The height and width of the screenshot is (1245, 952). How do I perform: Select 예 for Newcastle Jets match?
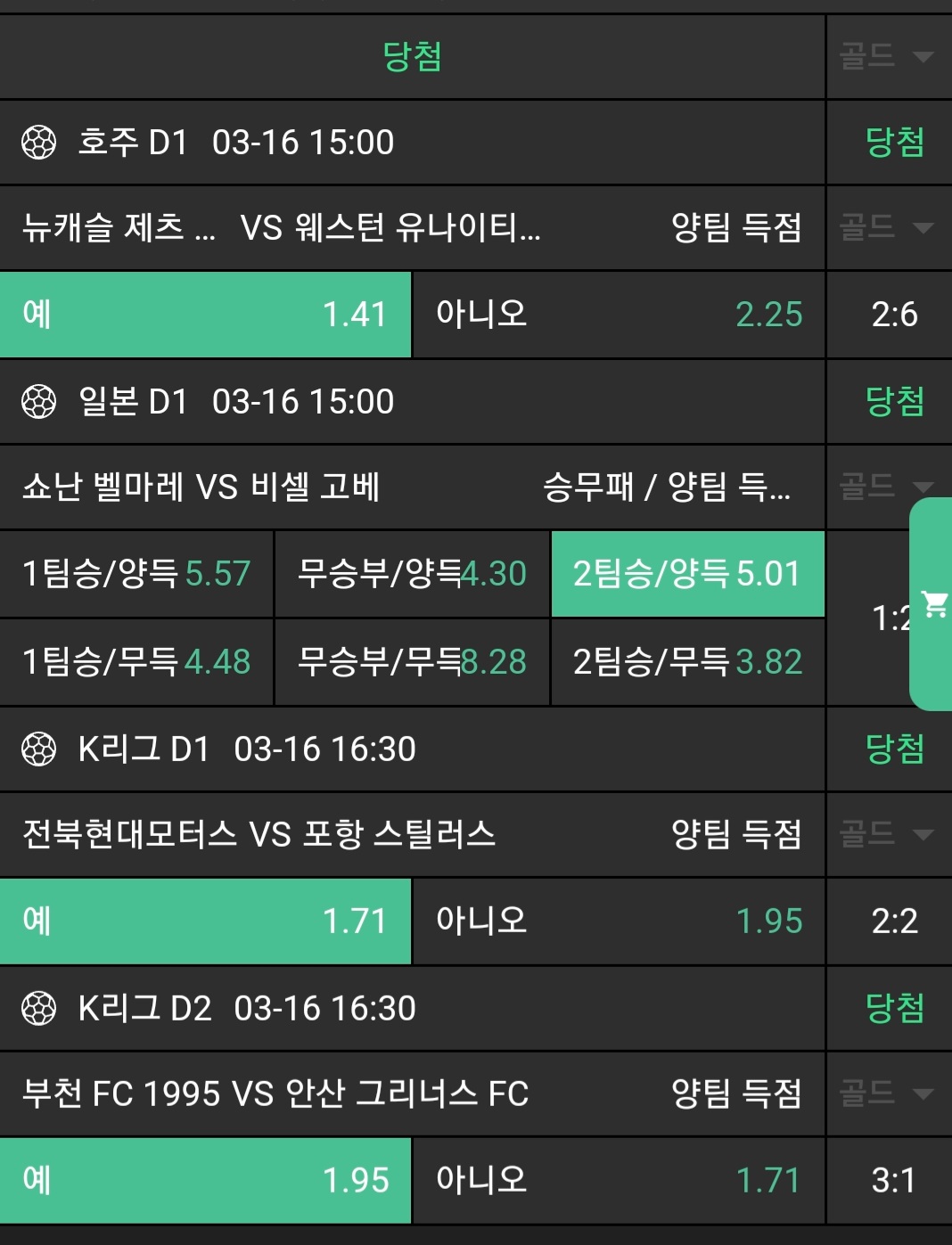[205, 315]
